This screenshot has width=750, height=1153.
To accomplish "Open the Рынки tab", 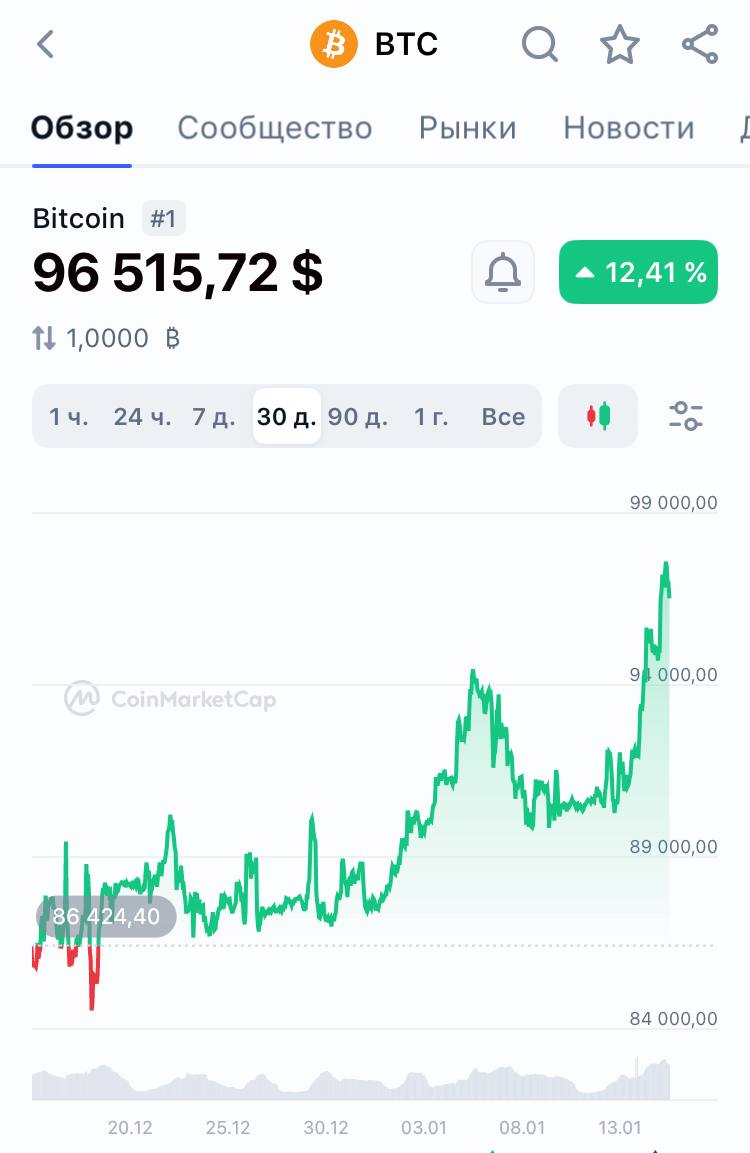I will point(467,128).
